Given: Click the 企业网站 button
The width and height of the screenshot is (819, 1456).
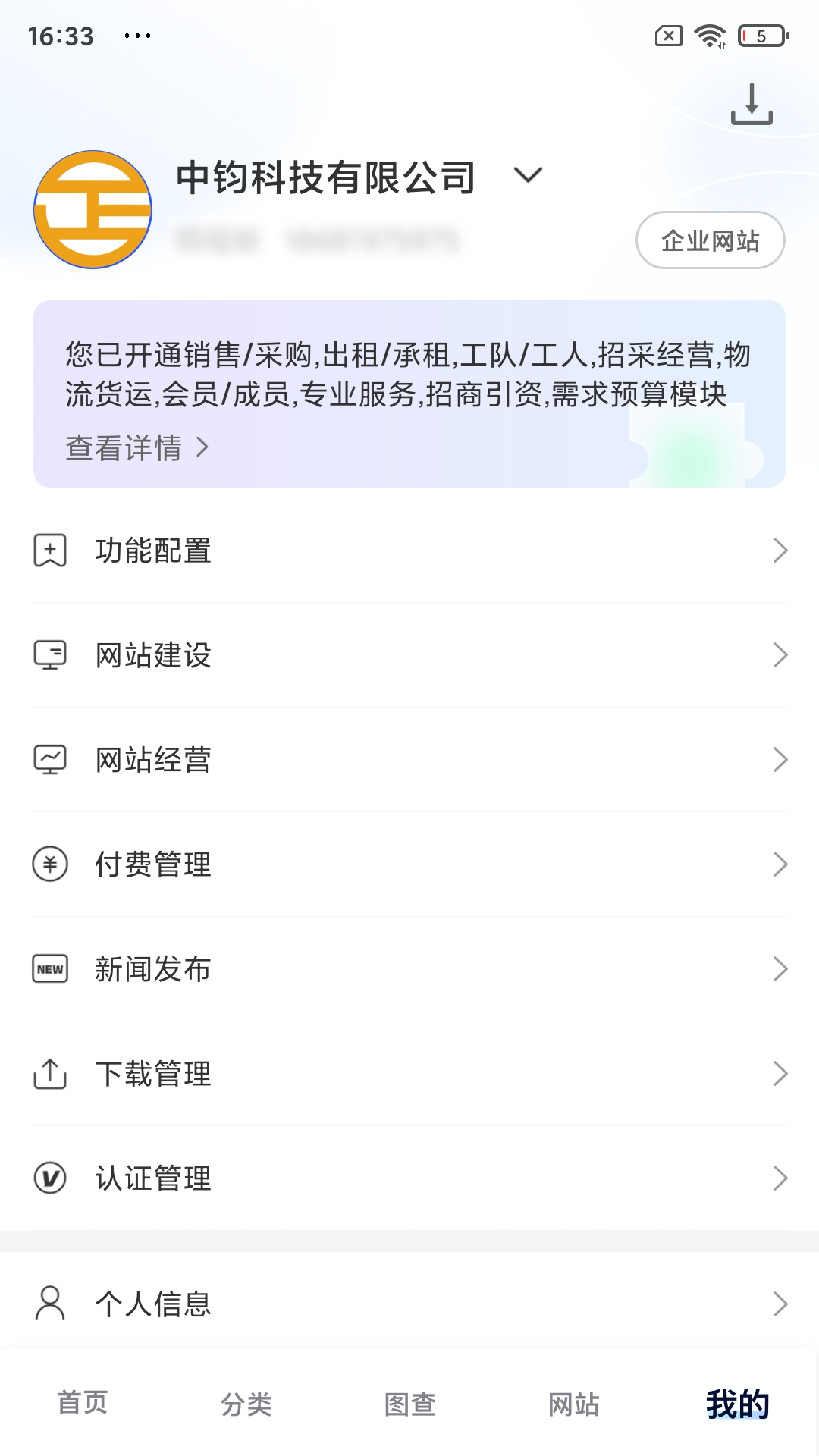Looking at the screenshot, I should click(710, 240).
